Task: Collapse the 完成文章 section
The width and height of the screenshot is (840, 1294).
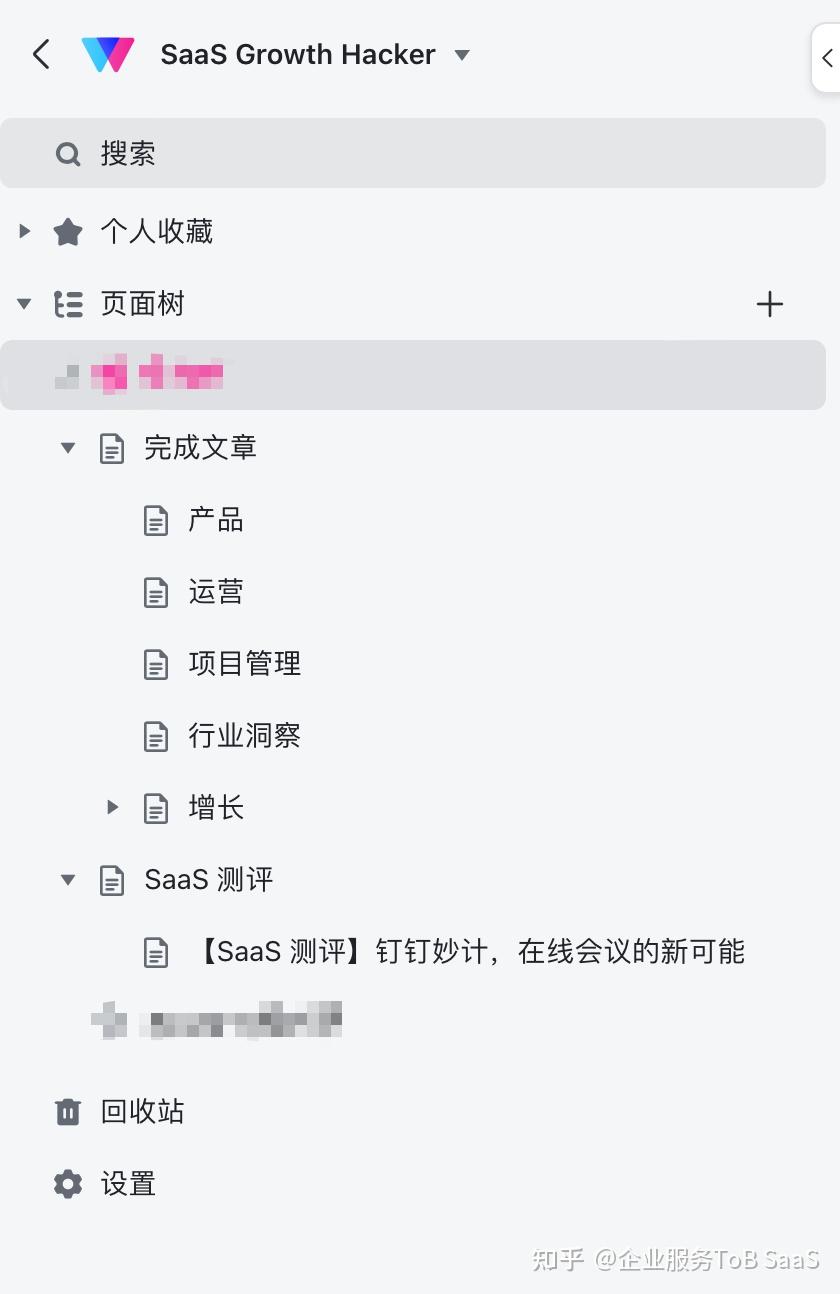Action: coord(67,448)
